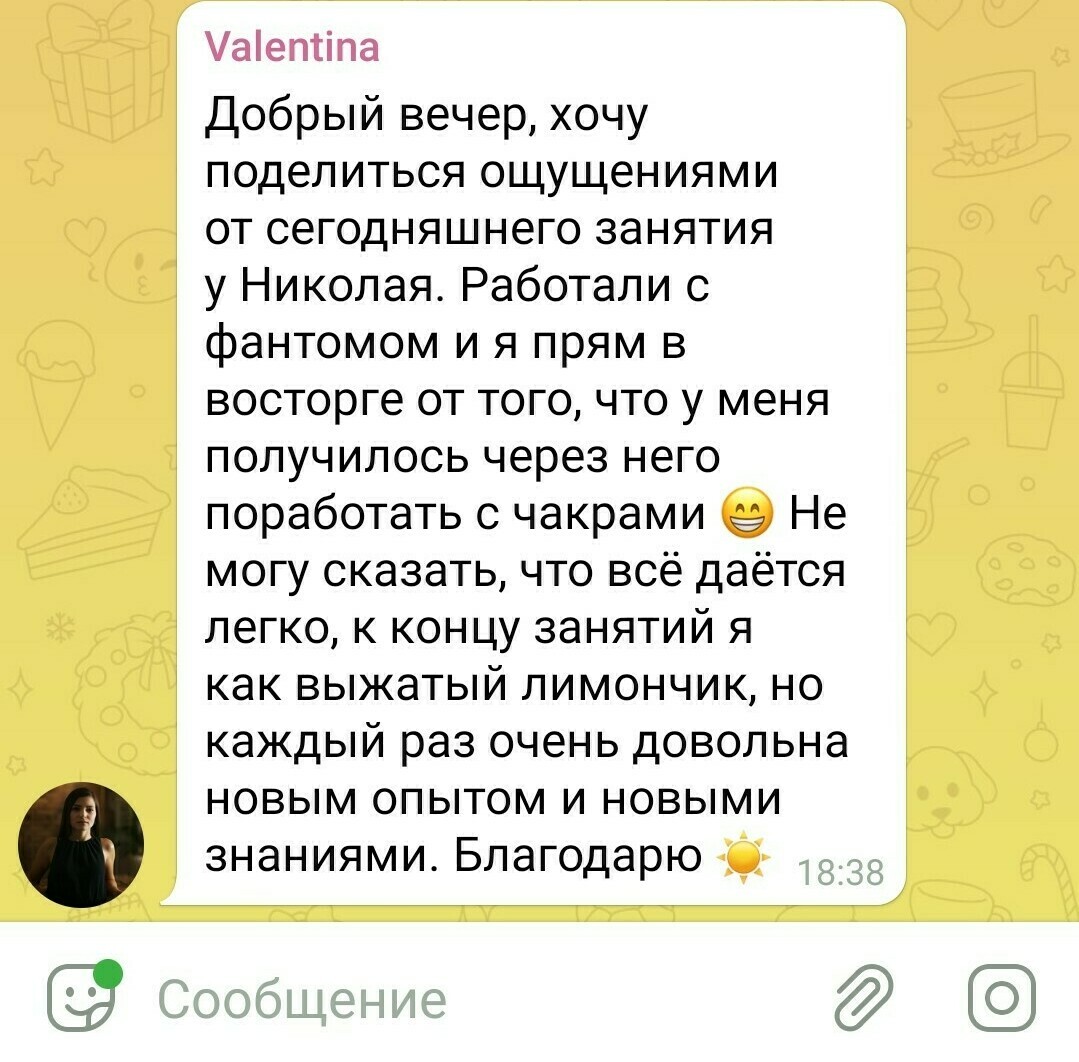Attach a file with the paperclip icon
This screenshot has width=1079, height=1062.
(864, 998)
